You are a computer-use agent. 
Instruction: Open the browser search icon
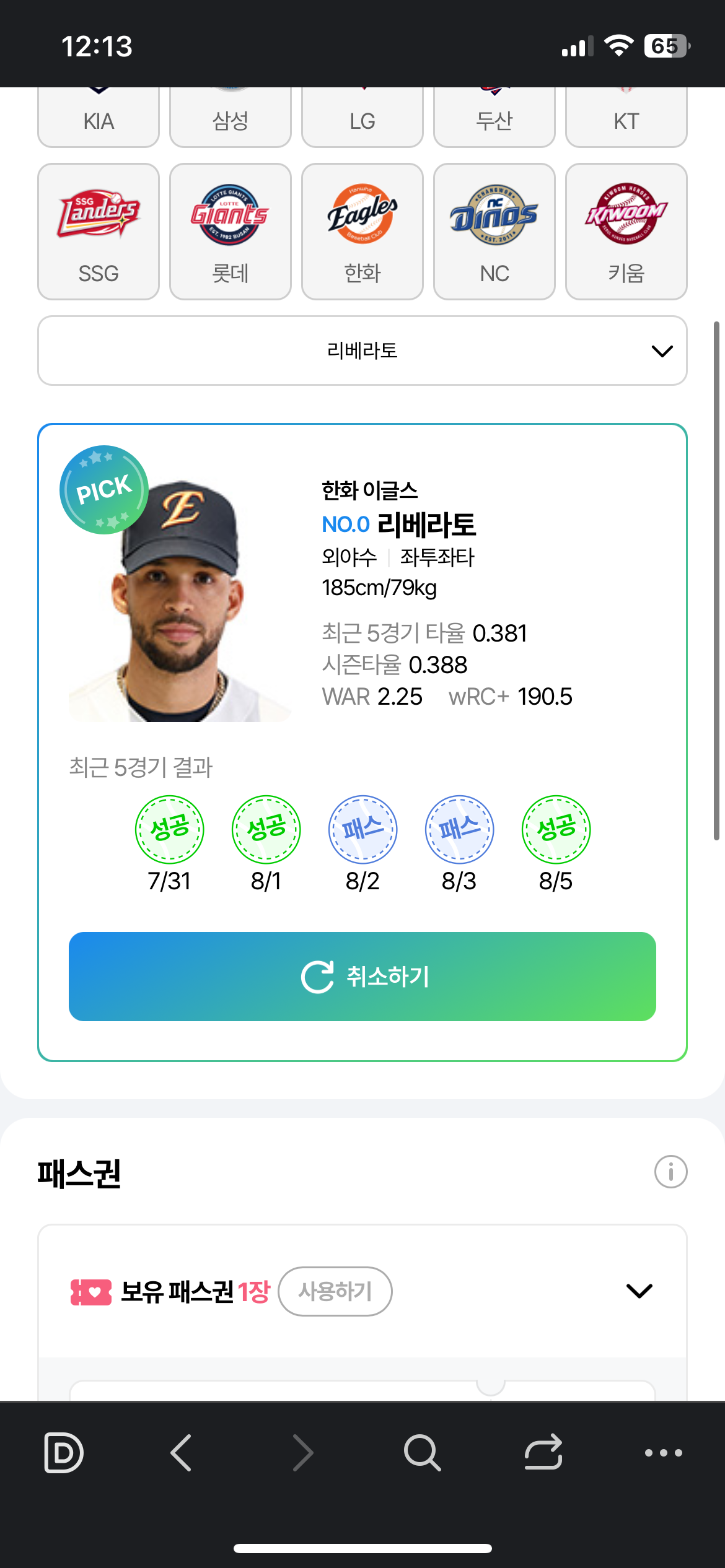click(x=422, y=1452)
